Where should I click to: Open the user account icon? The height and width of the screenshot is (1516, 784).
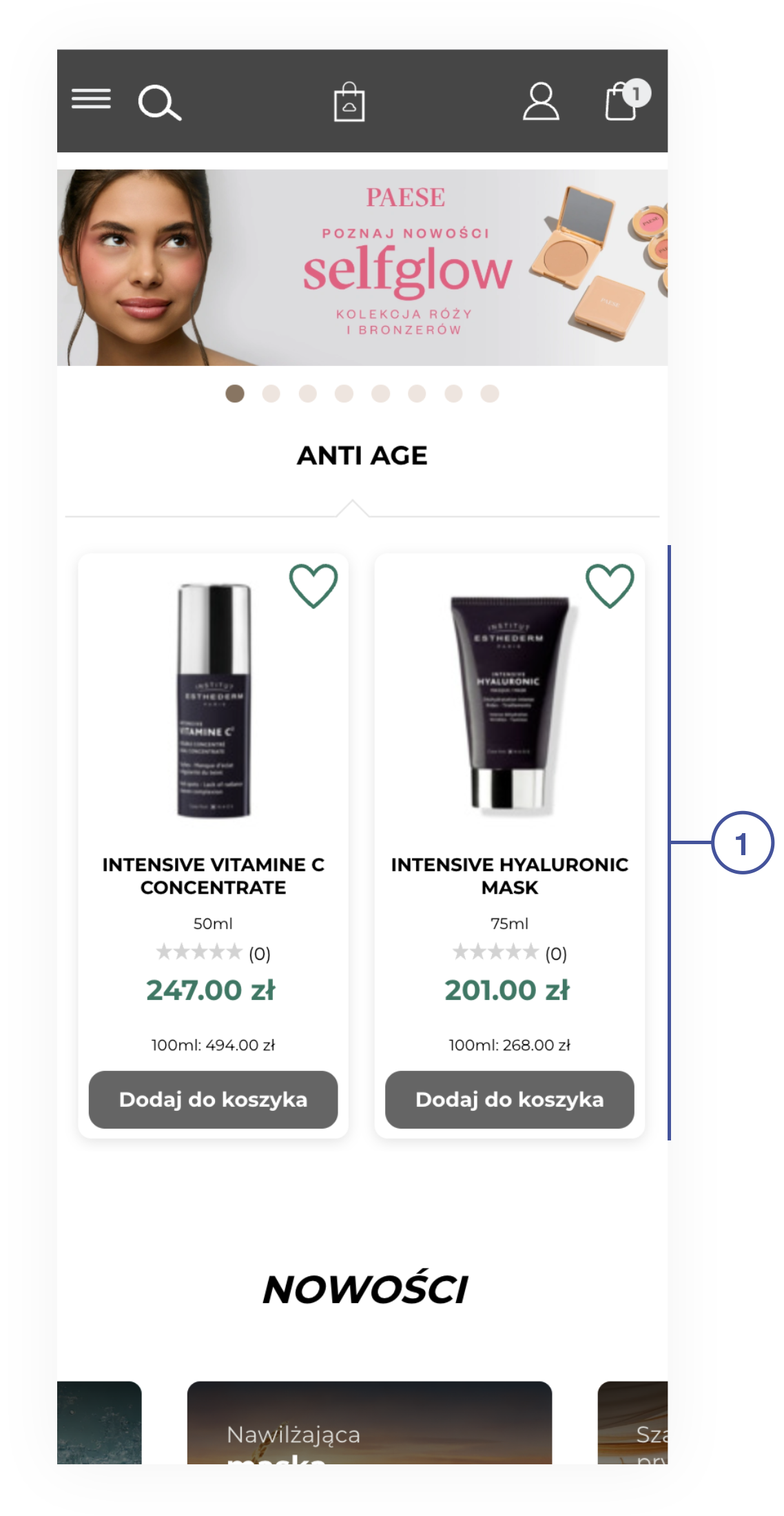(541, 102)
